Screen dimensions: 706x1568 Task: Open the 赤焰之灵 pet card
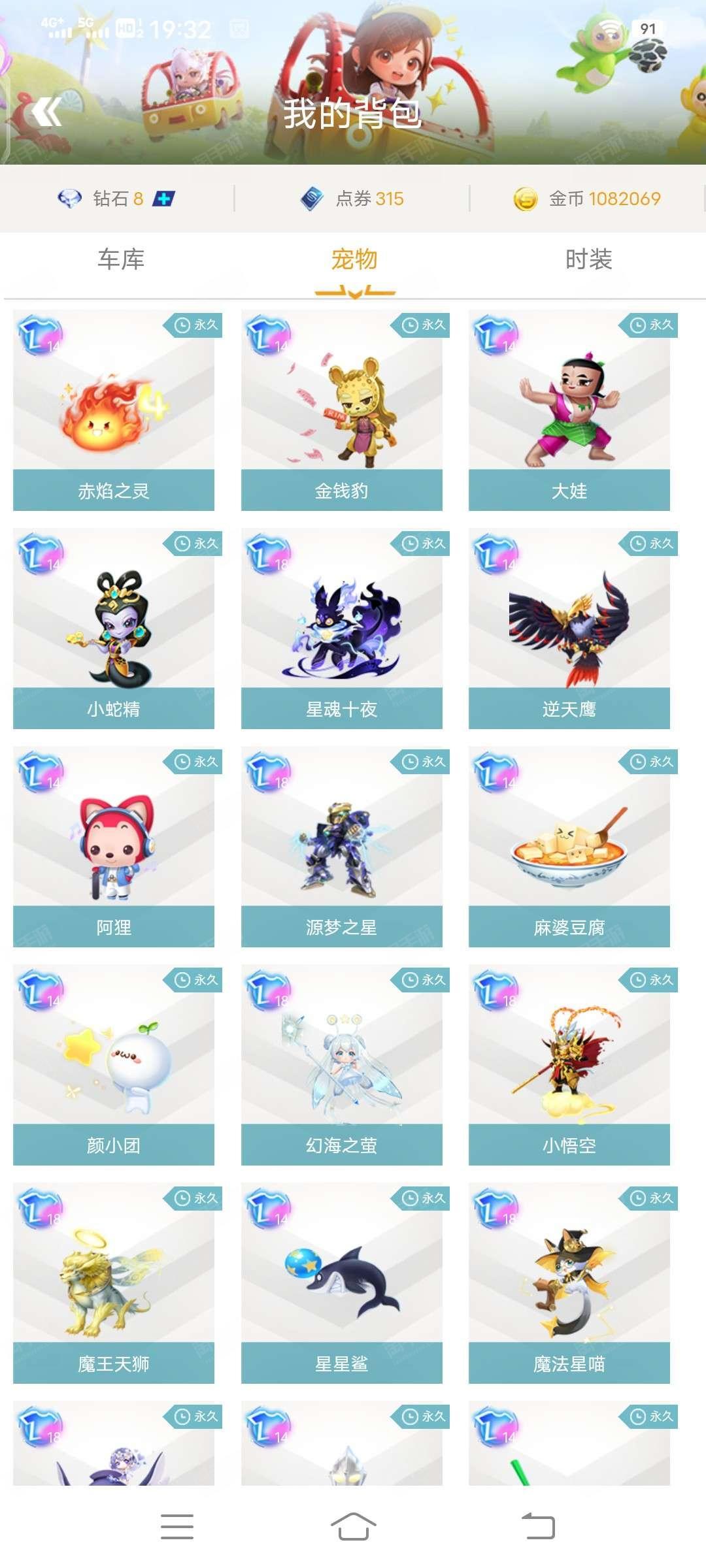click(x=114, y=410)
